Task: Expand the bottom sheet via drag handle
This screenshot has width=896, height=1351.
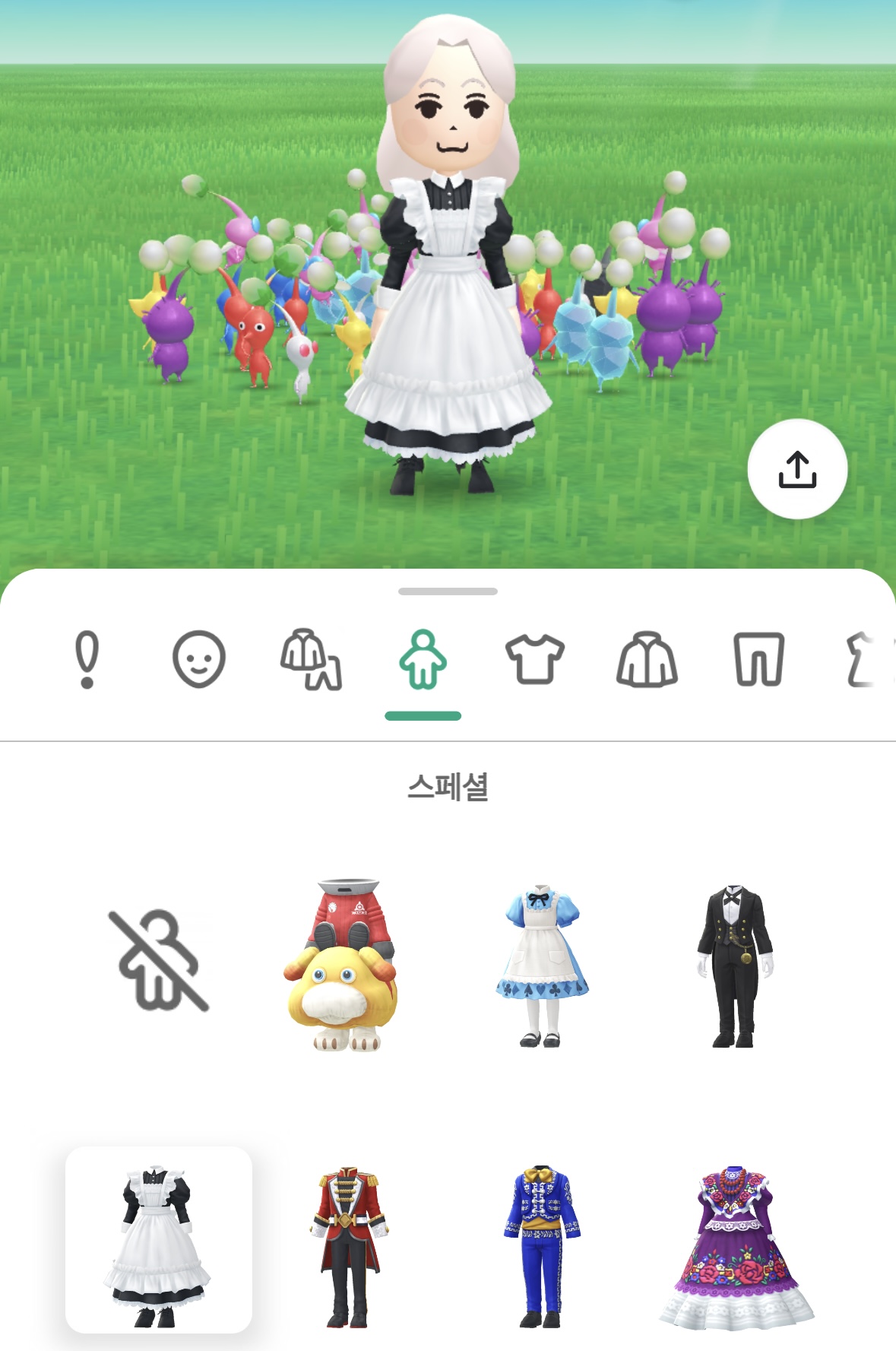Action: coord(448,589)
